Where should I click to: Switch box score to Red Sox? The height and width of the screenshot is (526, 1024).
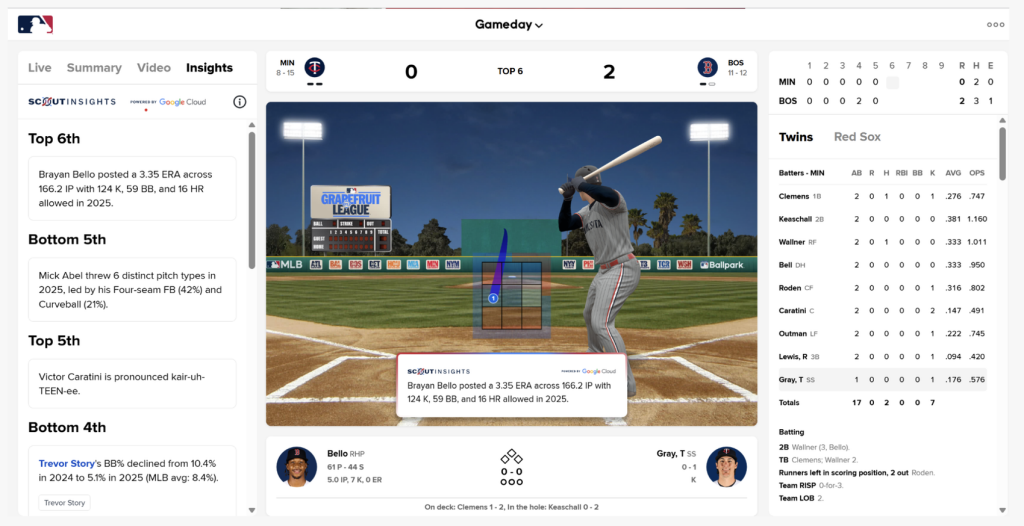857,137
